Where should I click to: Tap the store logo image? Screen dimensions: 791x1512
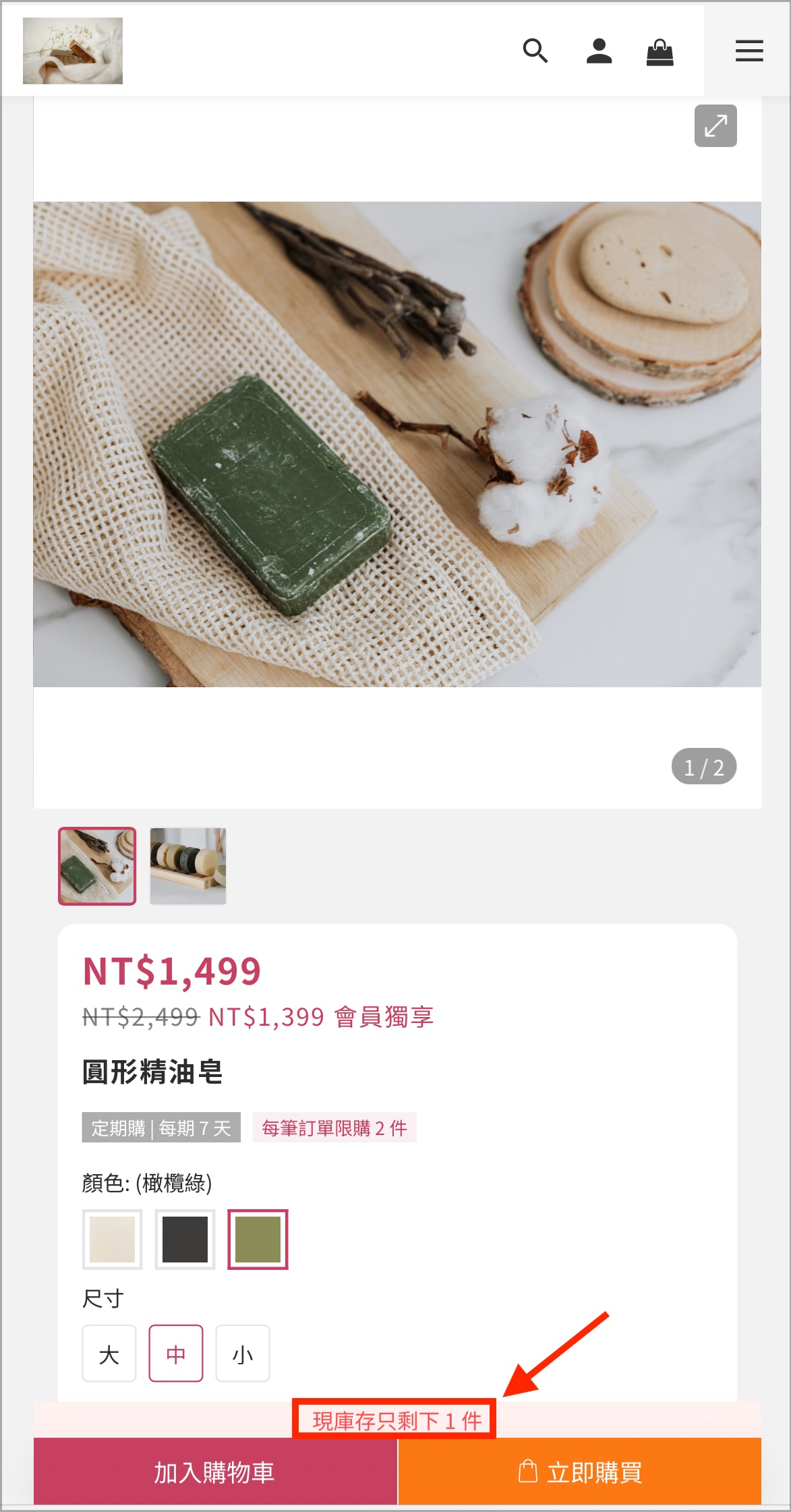pos(73,51)
